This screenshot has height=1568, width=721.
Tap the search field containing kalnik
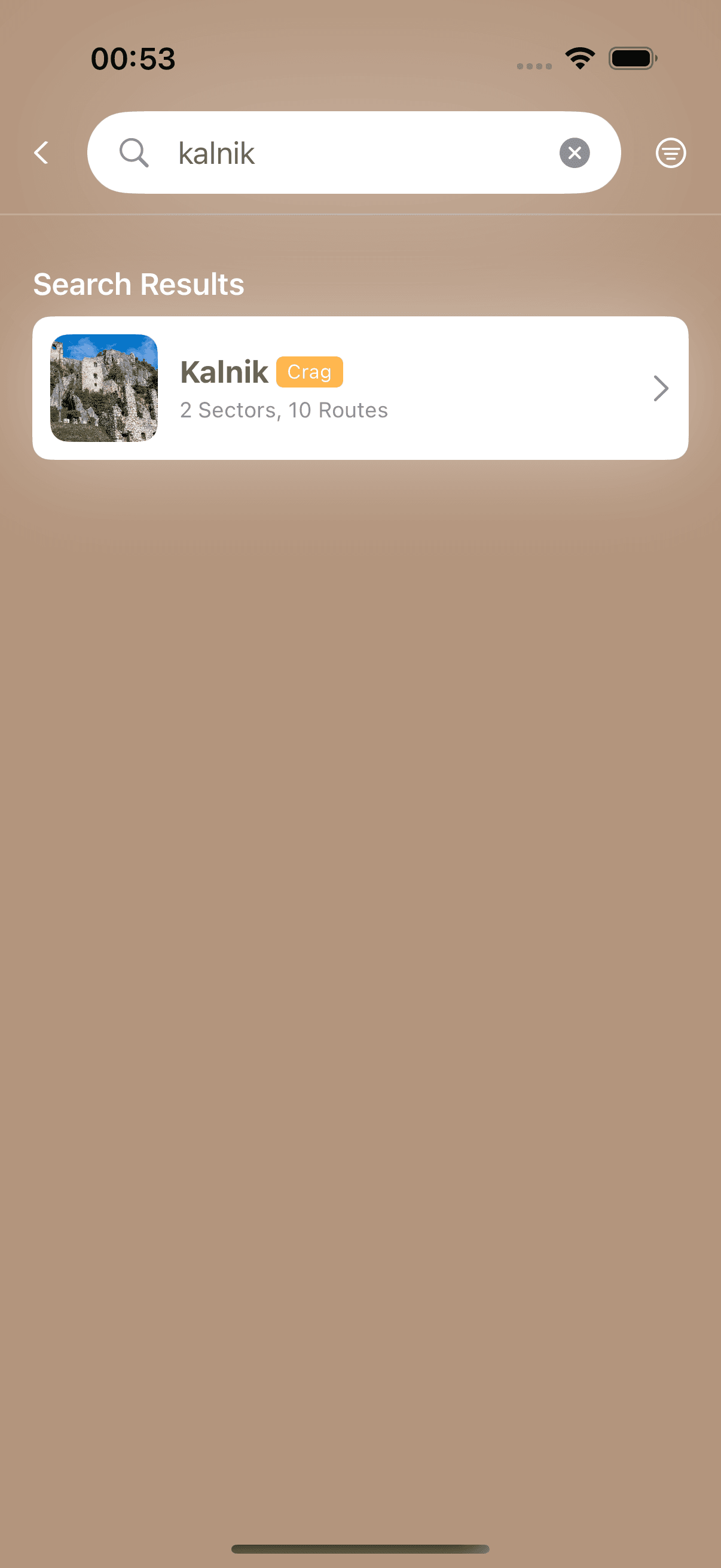(x=353, y=152)
